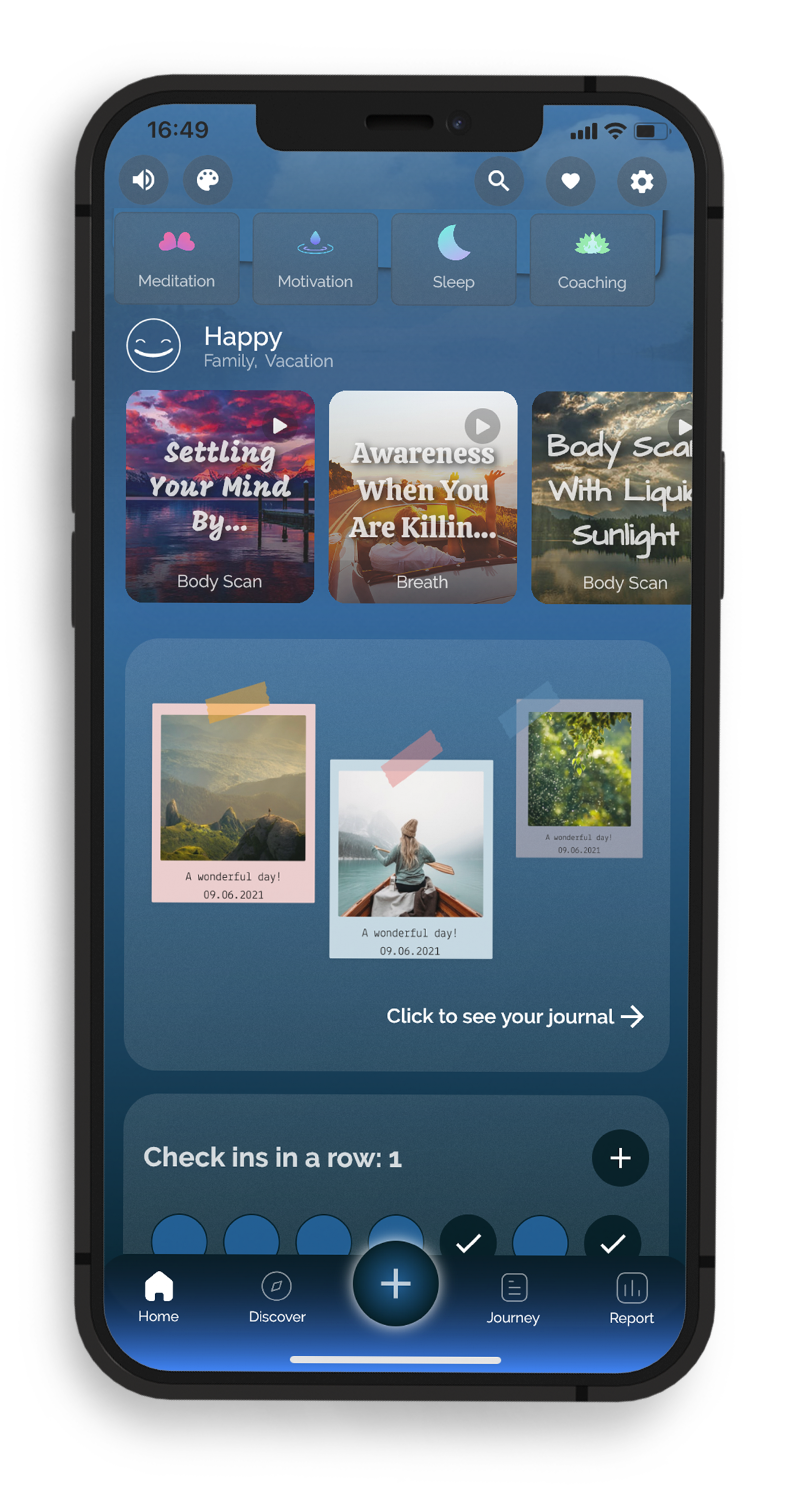Viewport: 803px width, 1485px height.
Task: Open the color theme palette
Action: point(208,180)
